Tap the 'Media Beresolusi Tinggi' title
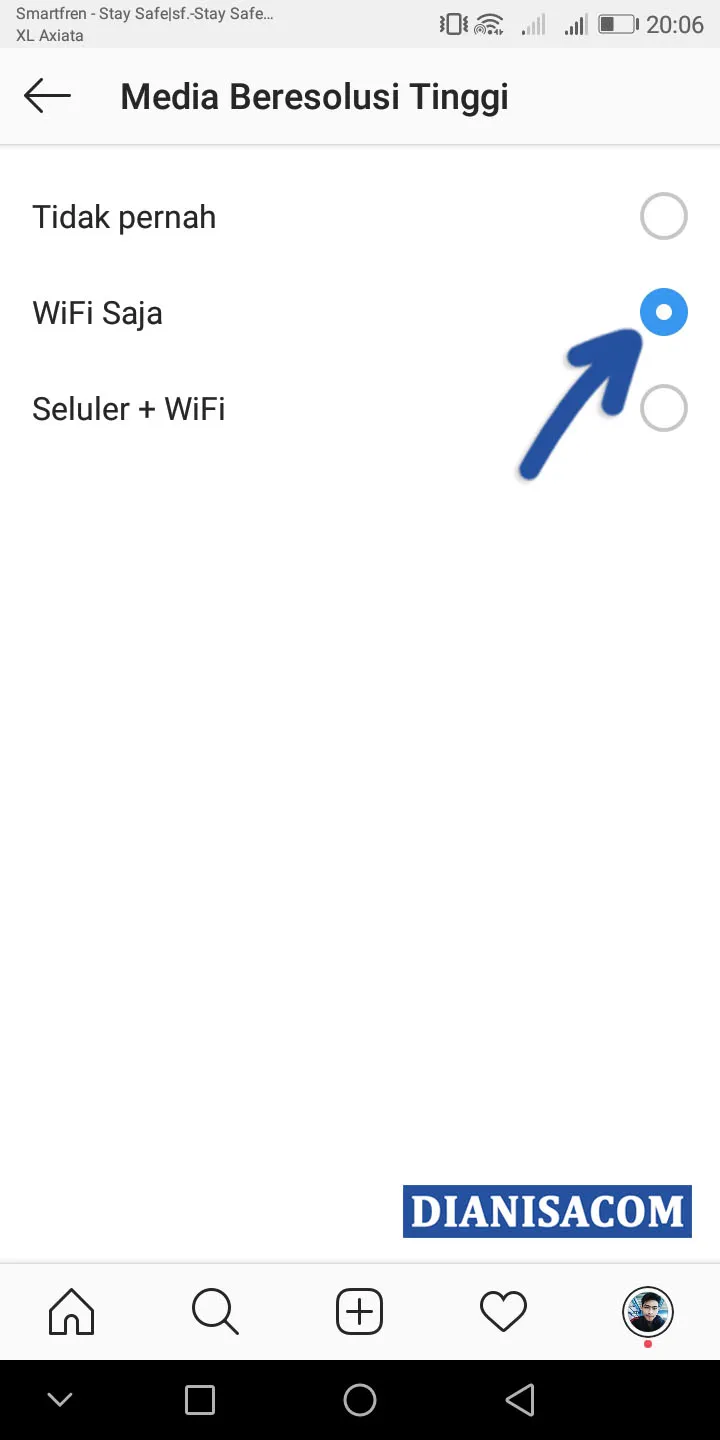This screenshot has width=720, height=1440. tap(313, 95)
